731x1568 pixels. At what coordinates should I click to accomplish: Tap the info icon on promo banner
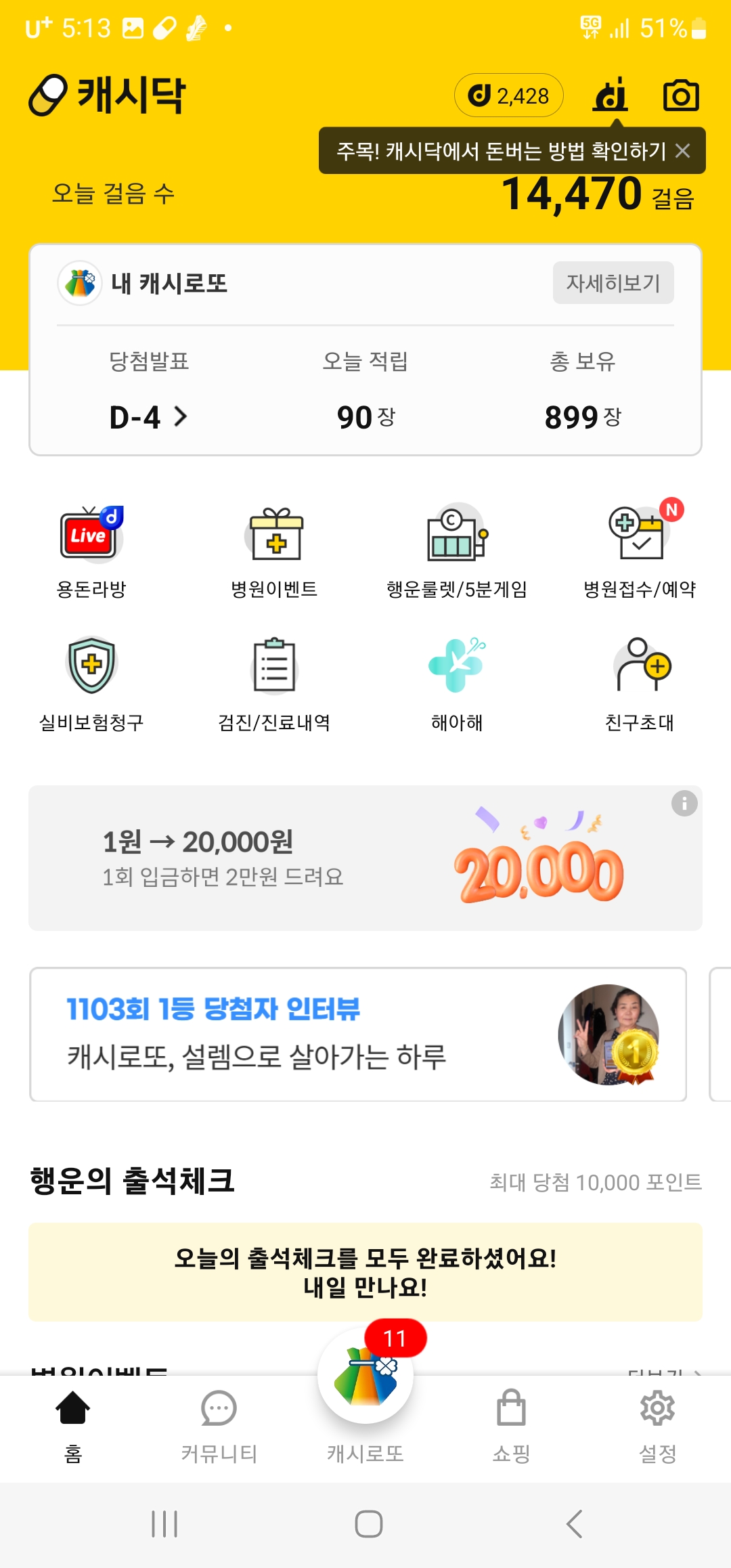[684, 804]
